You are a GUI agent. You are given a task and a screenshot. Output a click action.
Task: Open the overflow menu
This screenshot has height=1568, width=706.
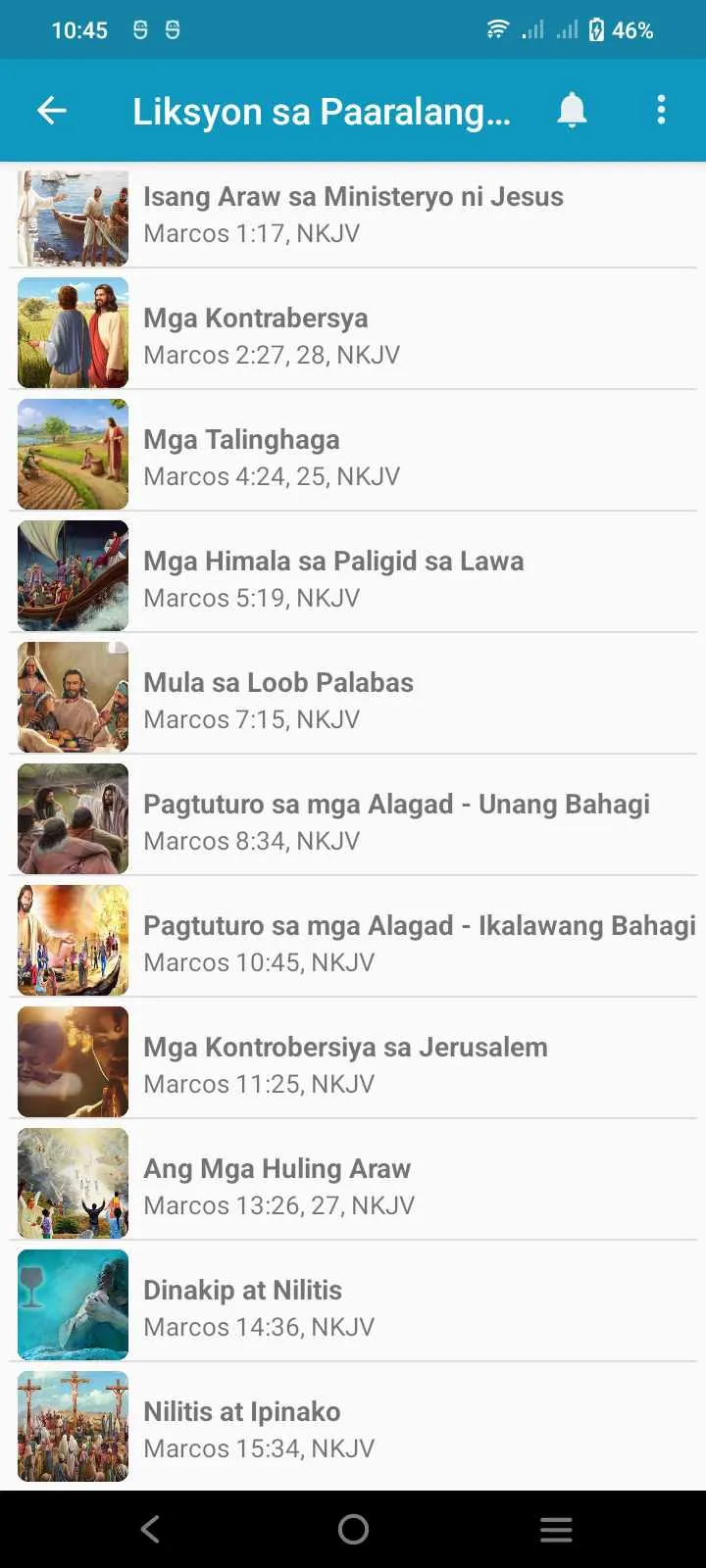(x=661, y=111)
